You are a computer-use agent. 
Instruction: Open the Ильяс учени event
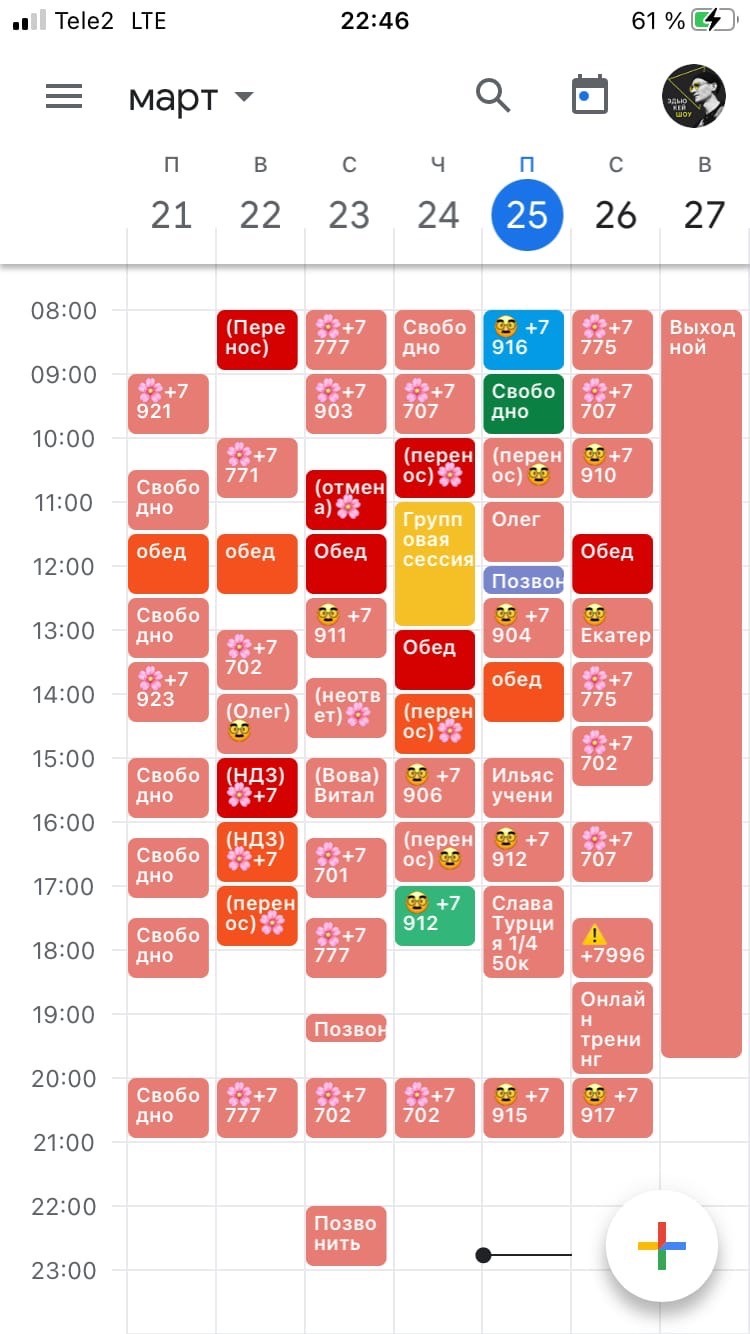(523, 787)
